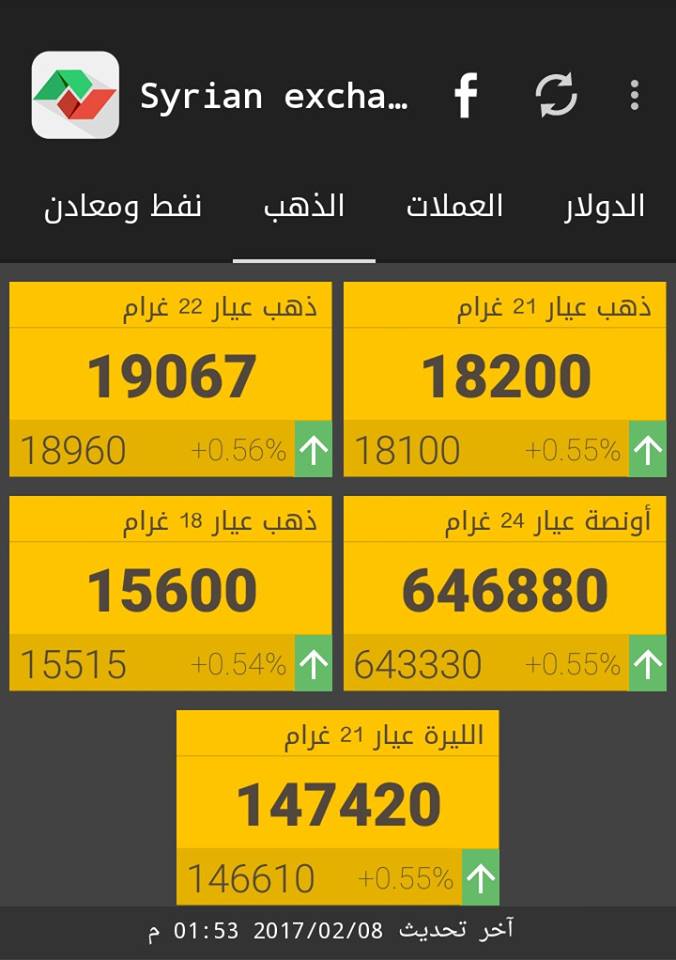Open the ذهب عيار 22 غرام card
Screen dimensions: 676x960
[171, 379]
